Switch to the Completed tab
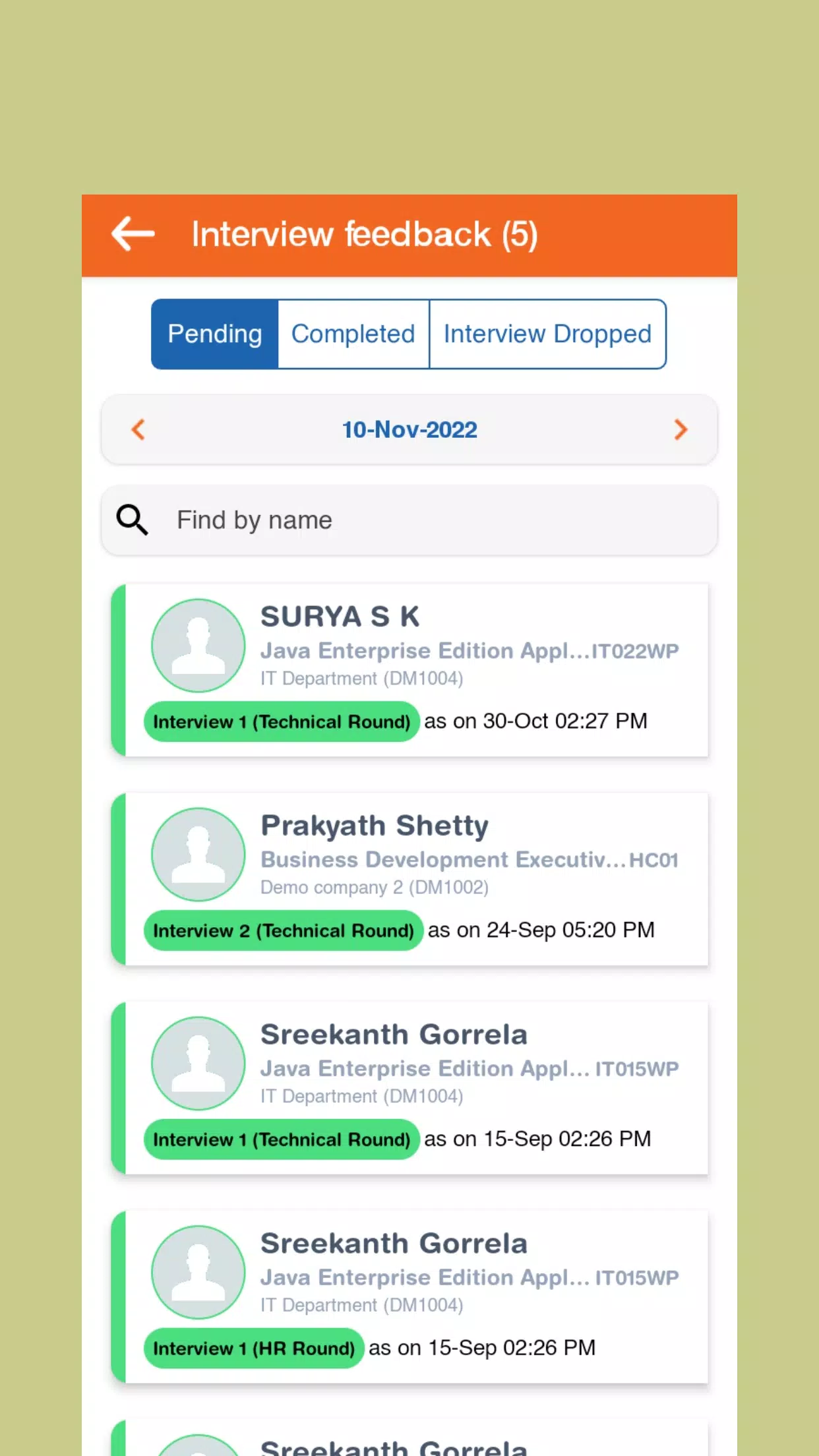Viewport: 819px width, 1456px height. tap(353, 334)
